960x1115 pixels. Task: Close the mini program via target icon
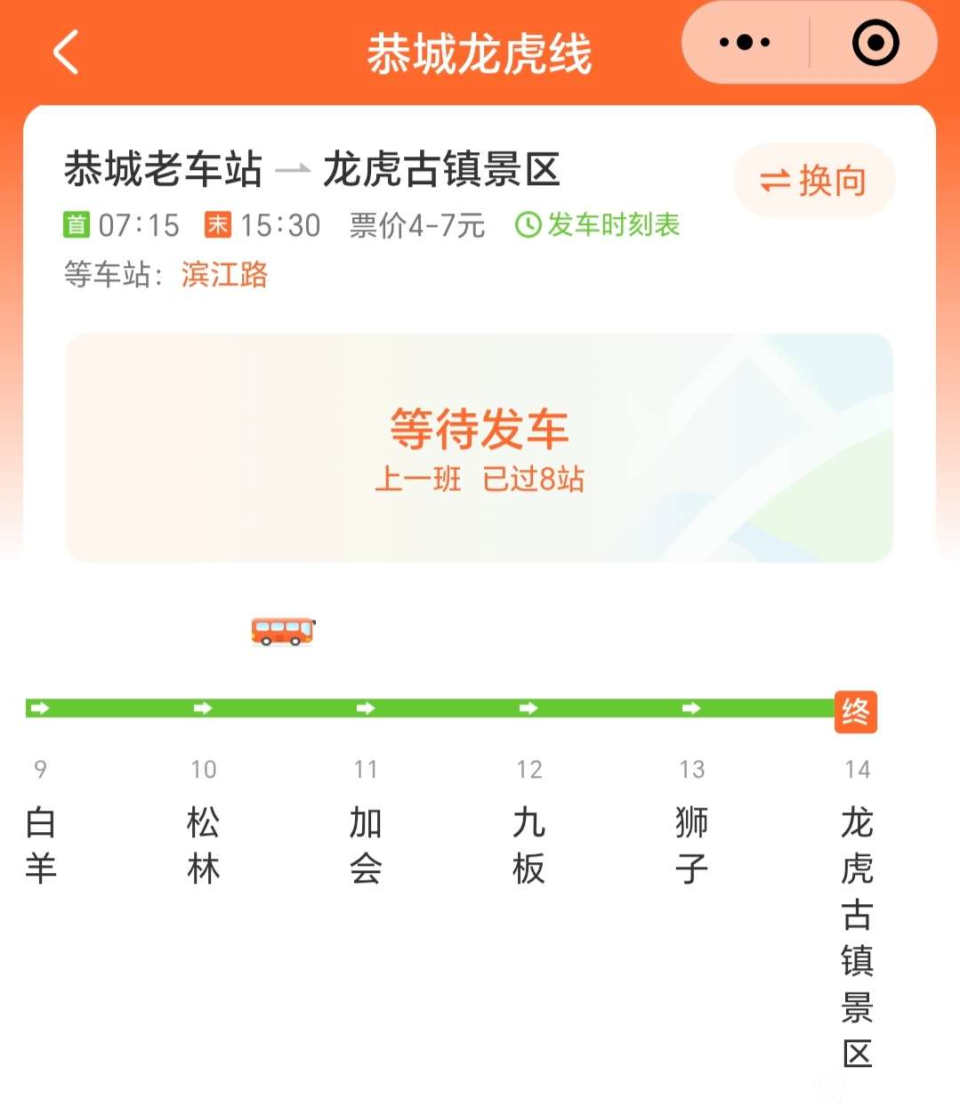(x=875, y=43)
